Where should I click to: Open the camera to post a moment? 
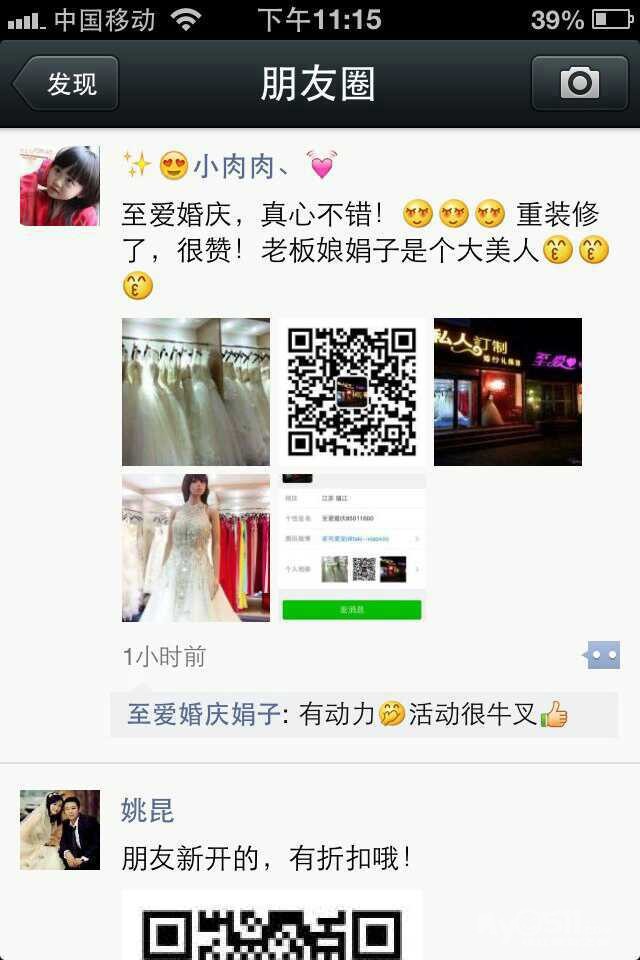pyautogui.click(x=579, y=83)
